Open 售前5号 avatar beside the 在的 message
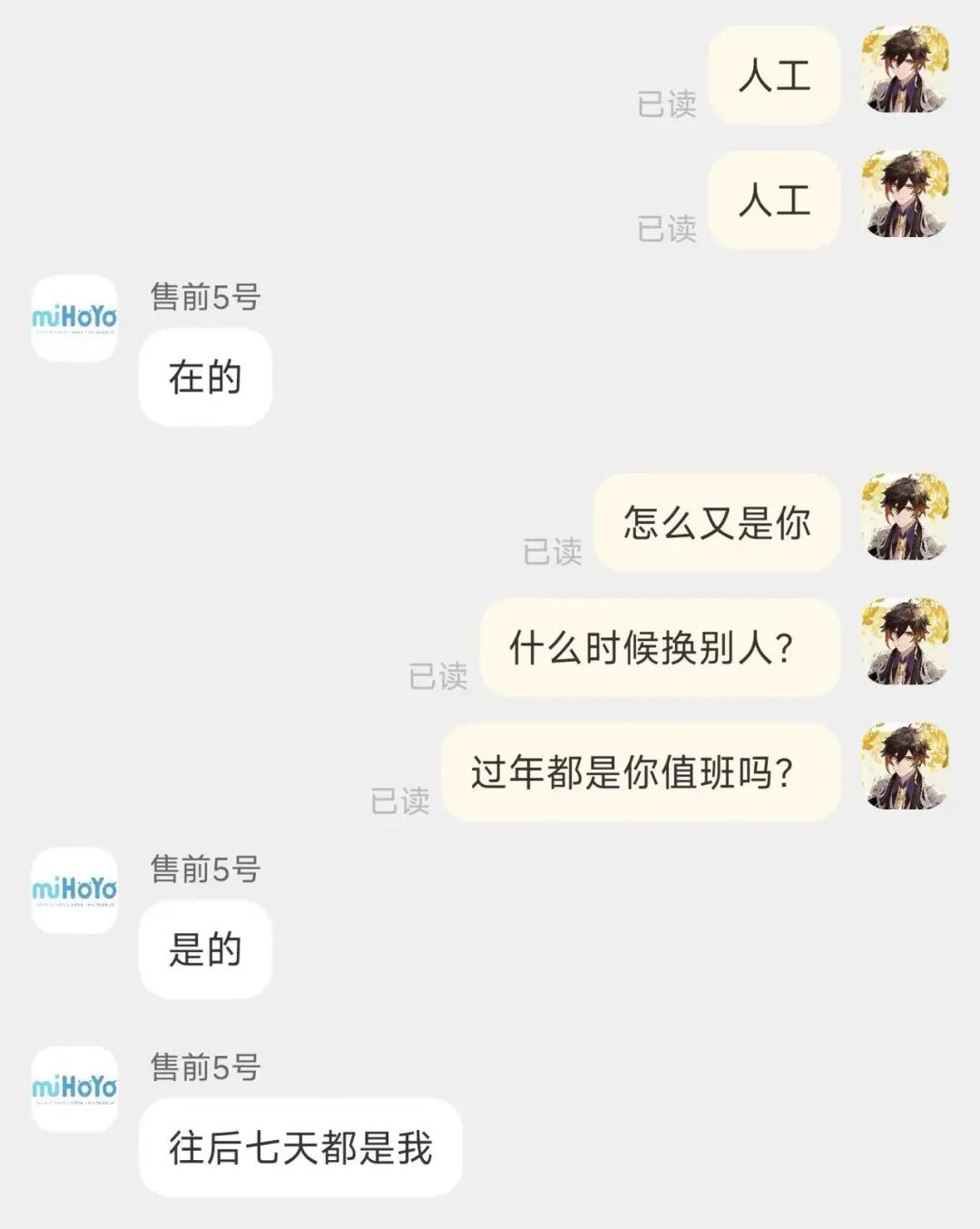Viewport: 980px width, 1229px height. pyautogui.click(x=74, y=319)
